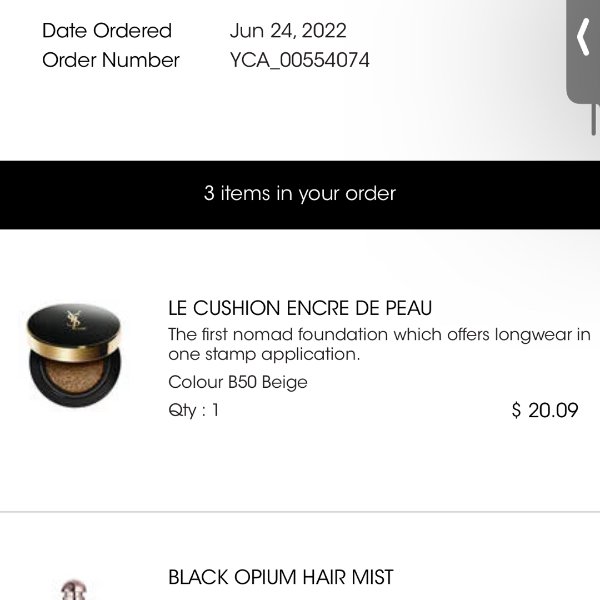Open Le Cushion Encre De Peau product
Image resolution: width=600 pixels, height=600 pixels.
click(300, 308)
